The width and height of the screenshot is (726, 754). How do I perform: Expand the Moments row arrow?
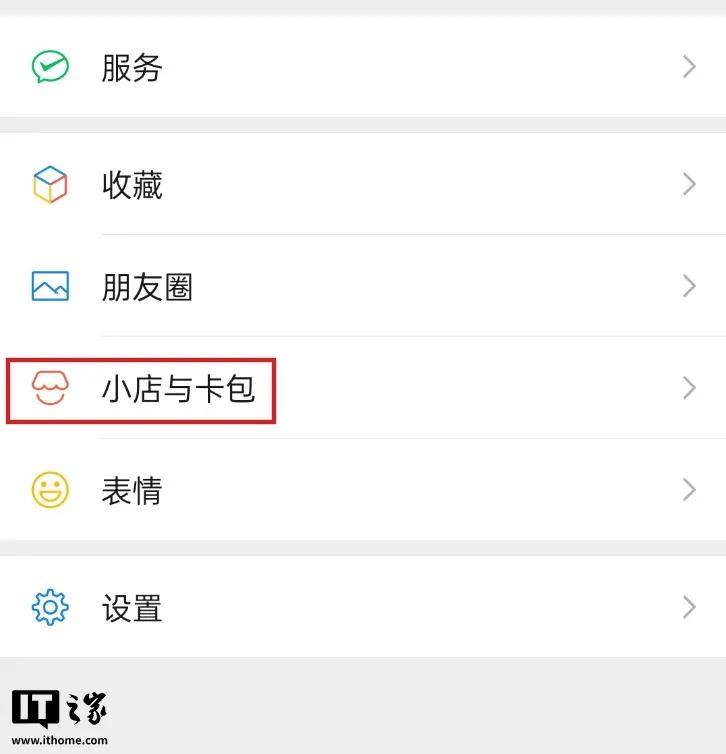(x=688, y=286)
